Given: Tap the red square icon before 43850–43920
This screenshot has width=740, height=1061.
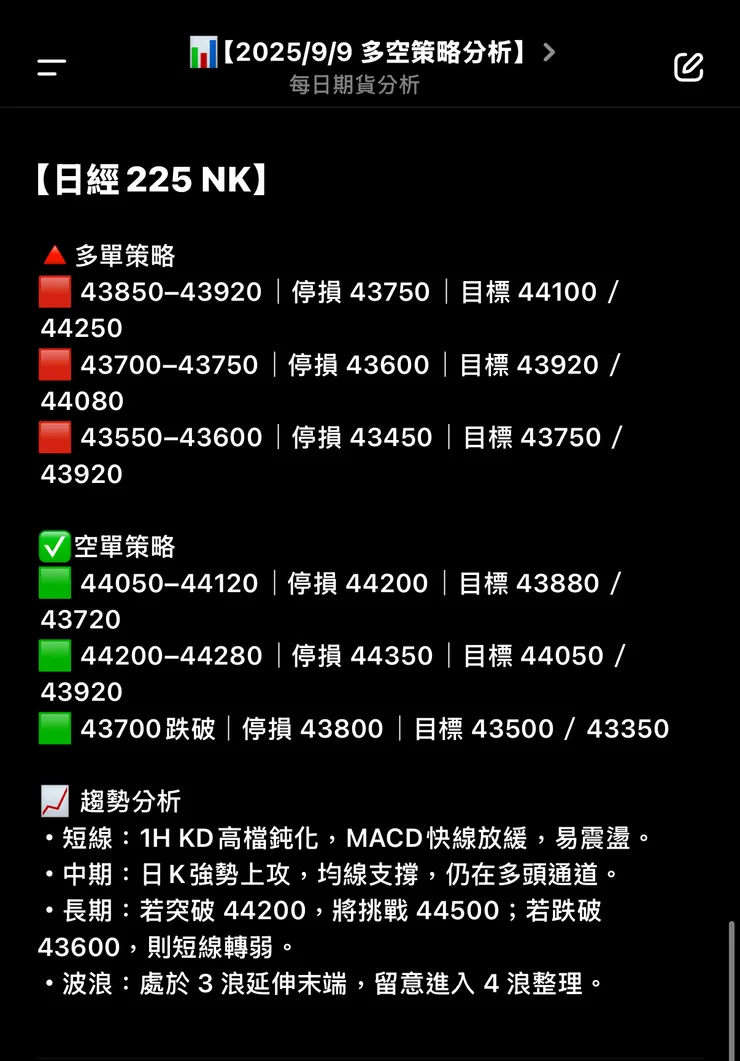Looking at the screenshot, I should tap(55, 290).
